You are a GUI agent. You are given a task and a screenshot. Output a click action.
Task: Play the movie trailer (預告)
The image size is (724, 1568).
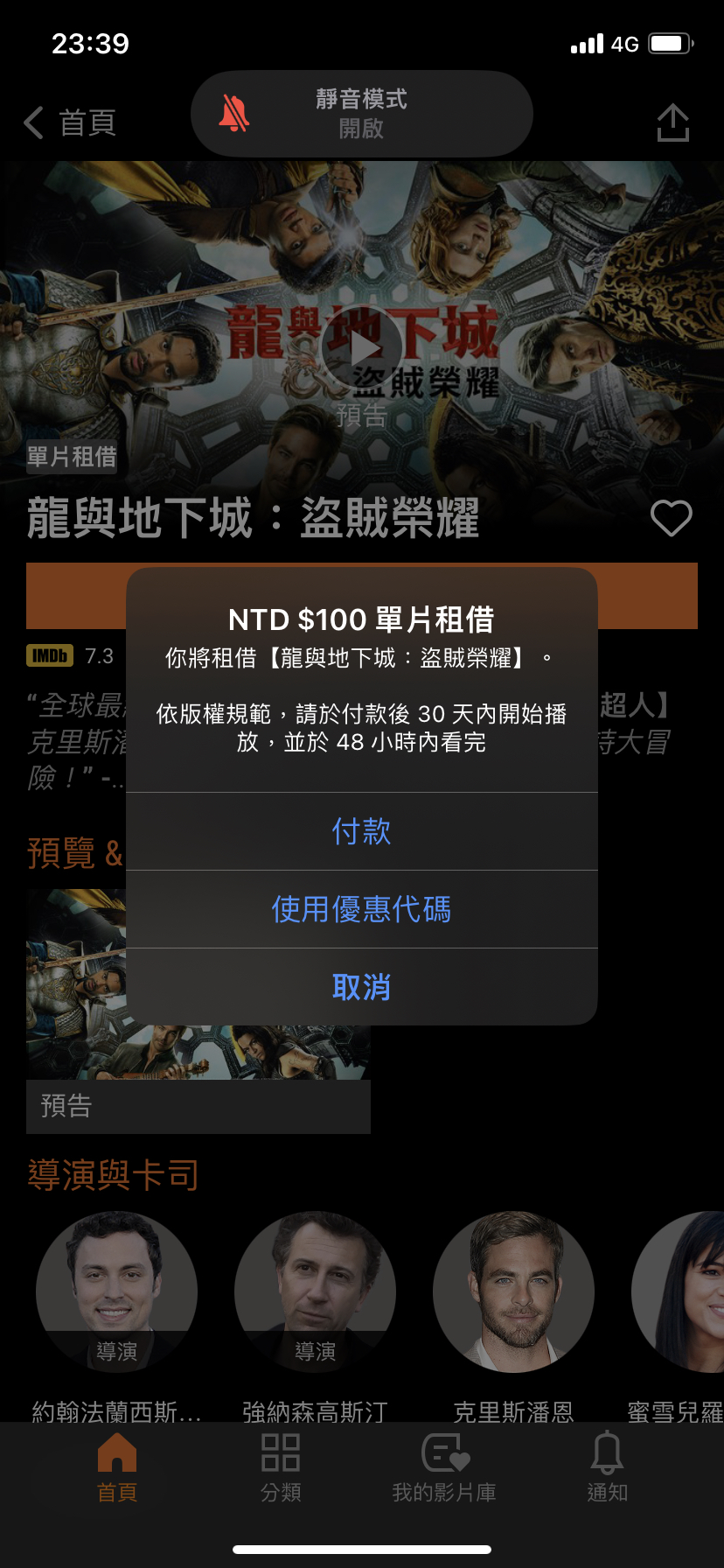[361, 348]
